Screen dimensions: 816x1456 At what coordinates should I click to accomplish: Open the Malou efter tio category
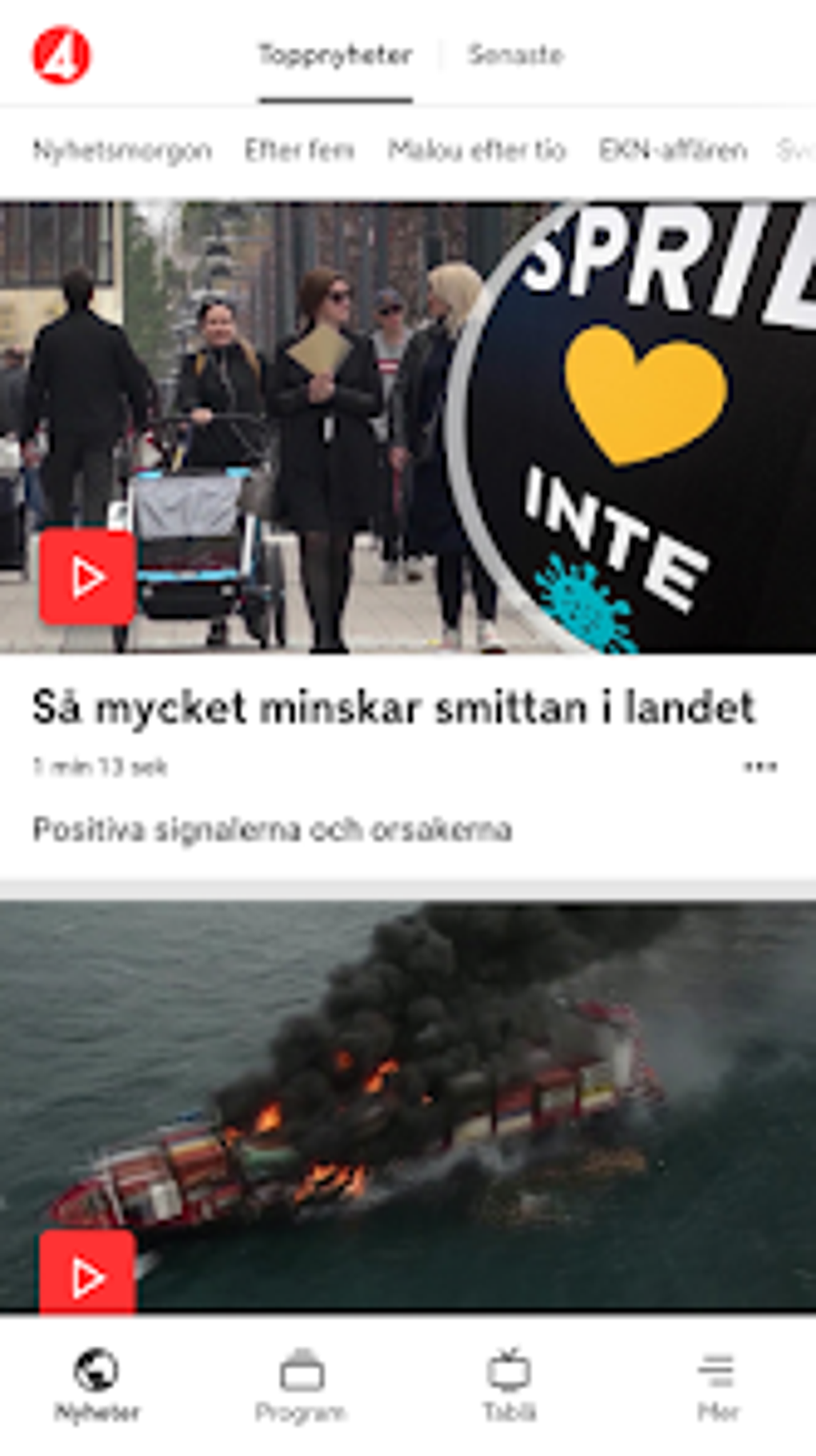click(x=477, y=150)
